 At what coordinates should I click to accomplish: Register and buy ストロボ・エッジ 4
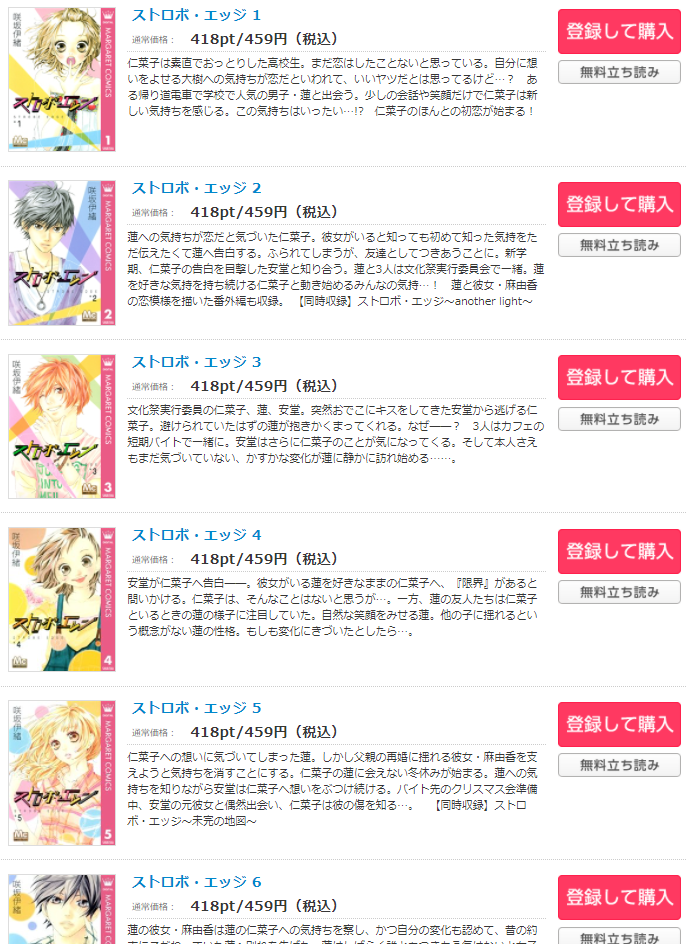619,551
